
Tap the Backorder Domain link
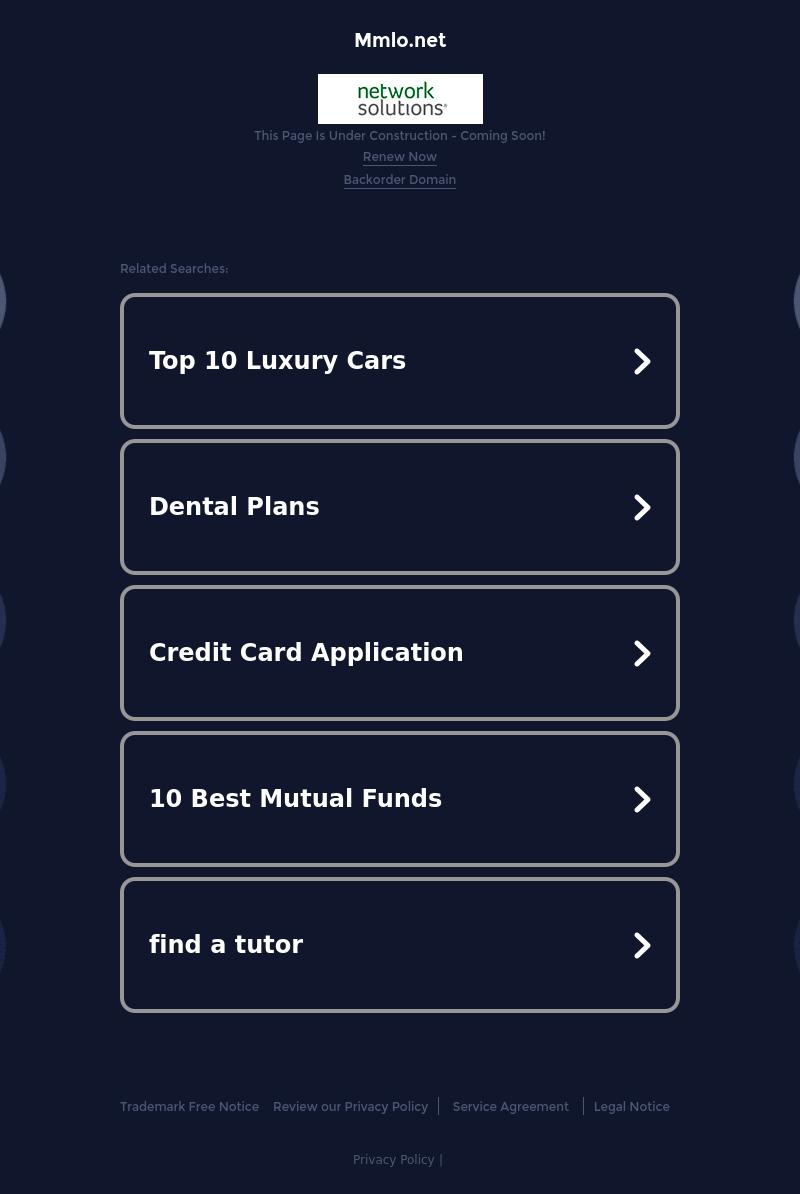tap(399, 180)
